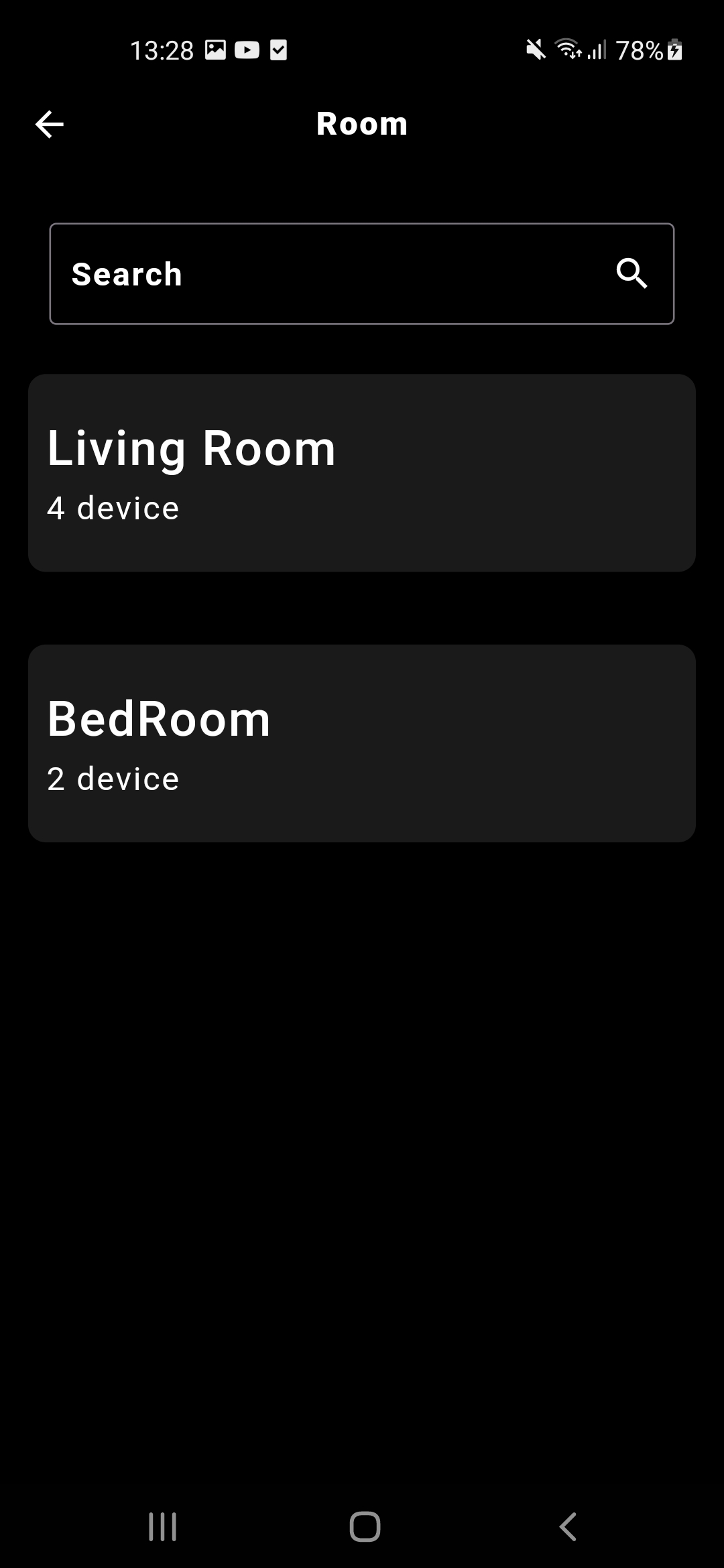Viewport: 724px width, 1568px height.
Task: Tap the back arrow at the top
Action: click(49, 123)
